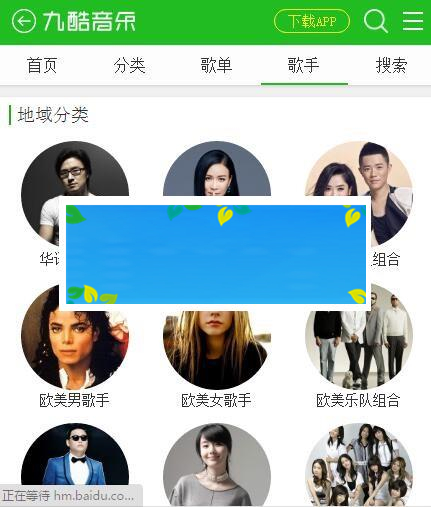Switch to the 搜索 tab
The image size is (431, 507).
pos(391,65)
